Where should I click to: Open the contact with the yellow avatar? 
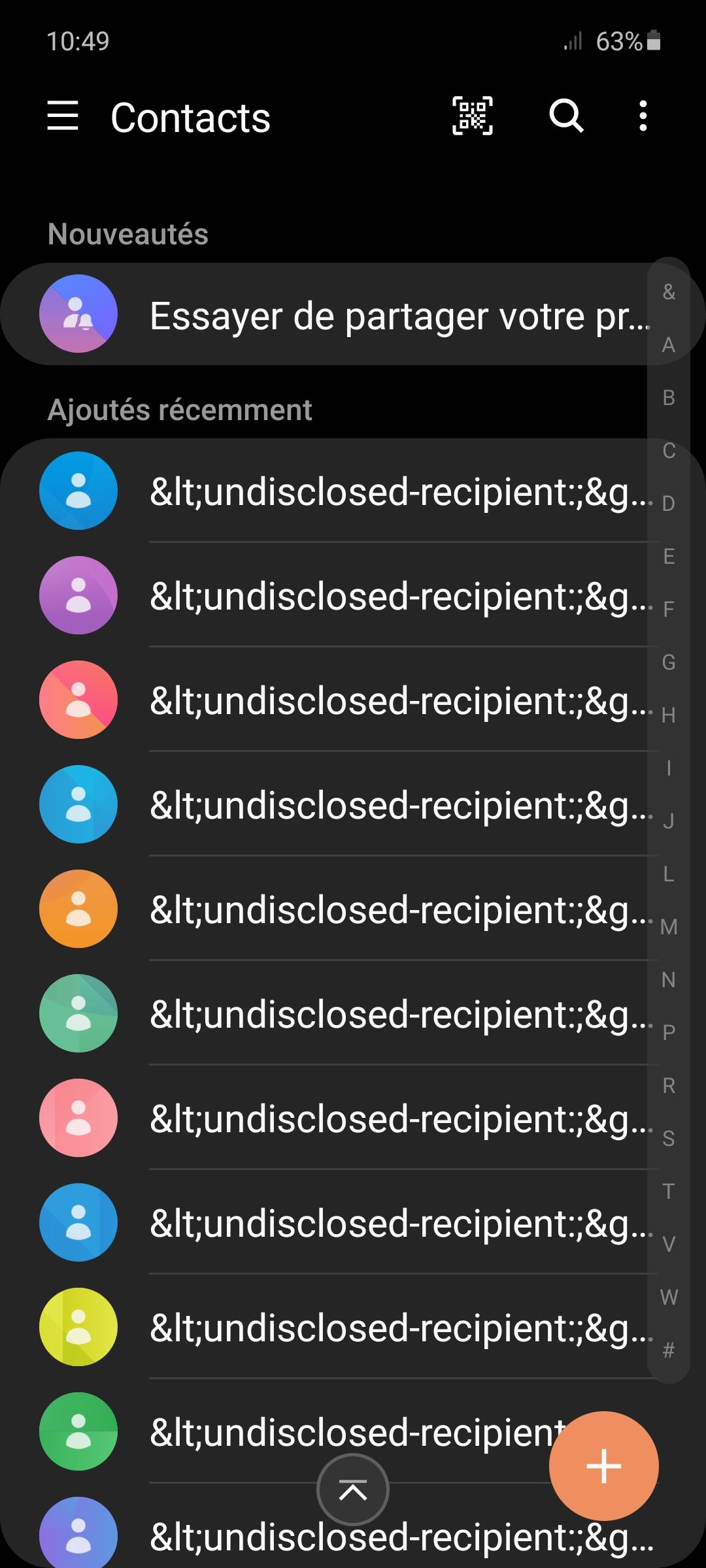pos(340,1328)
